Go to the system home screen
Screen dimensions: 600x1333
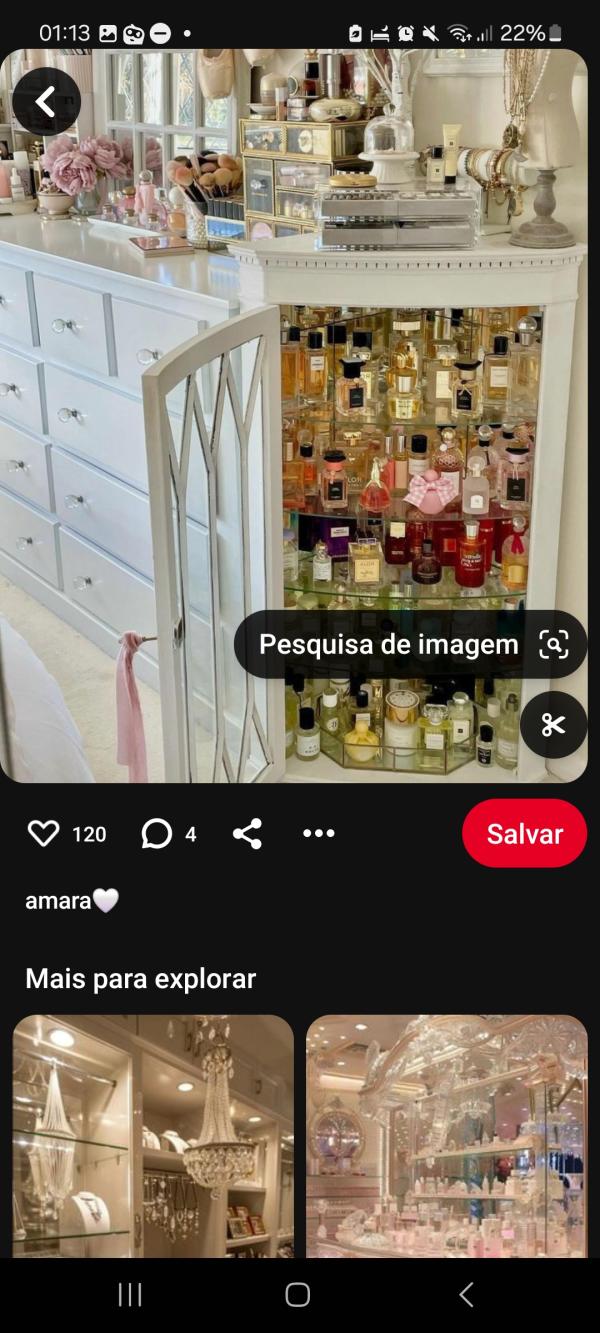pyautogui.click(x=298, y=1295)
